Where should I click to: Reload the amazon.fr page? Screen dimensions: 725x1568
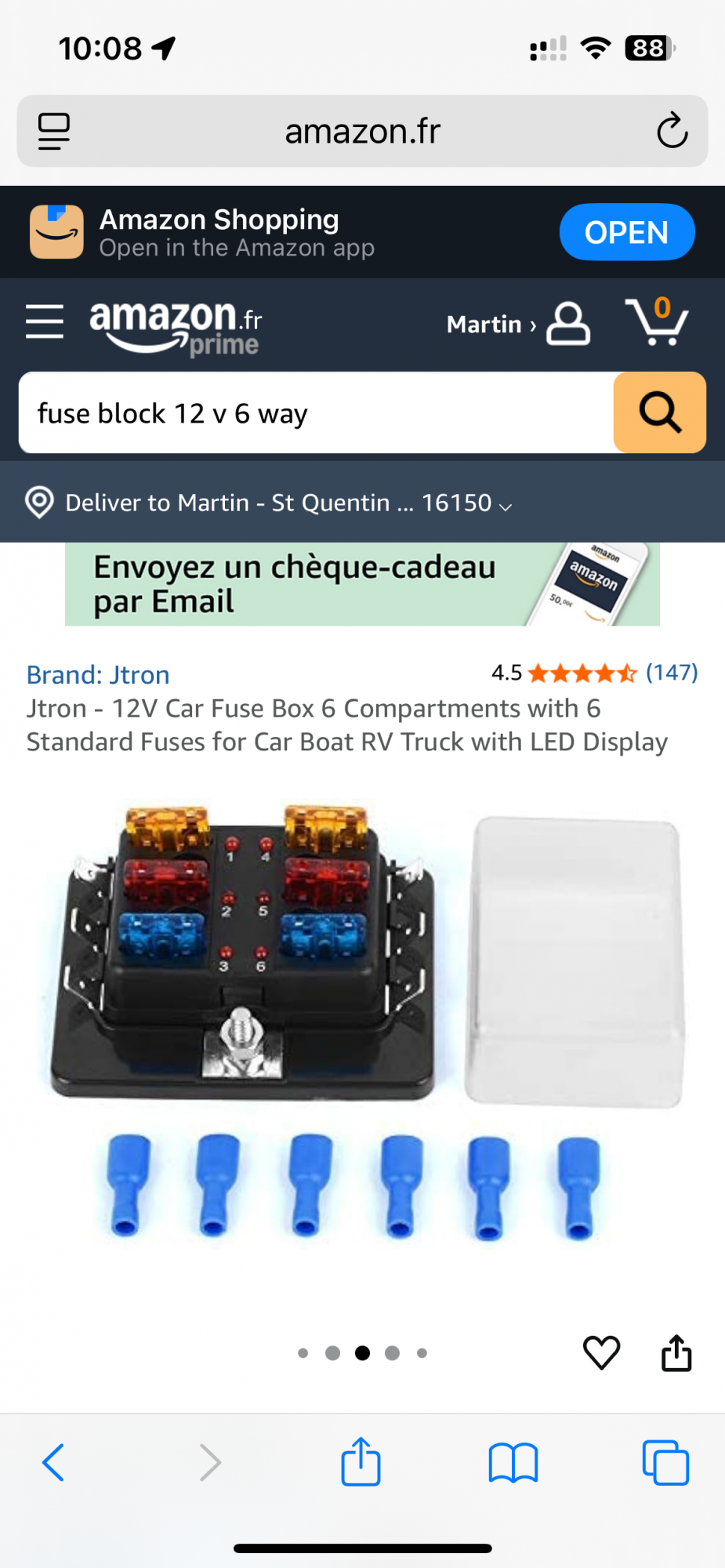[672, 131]
